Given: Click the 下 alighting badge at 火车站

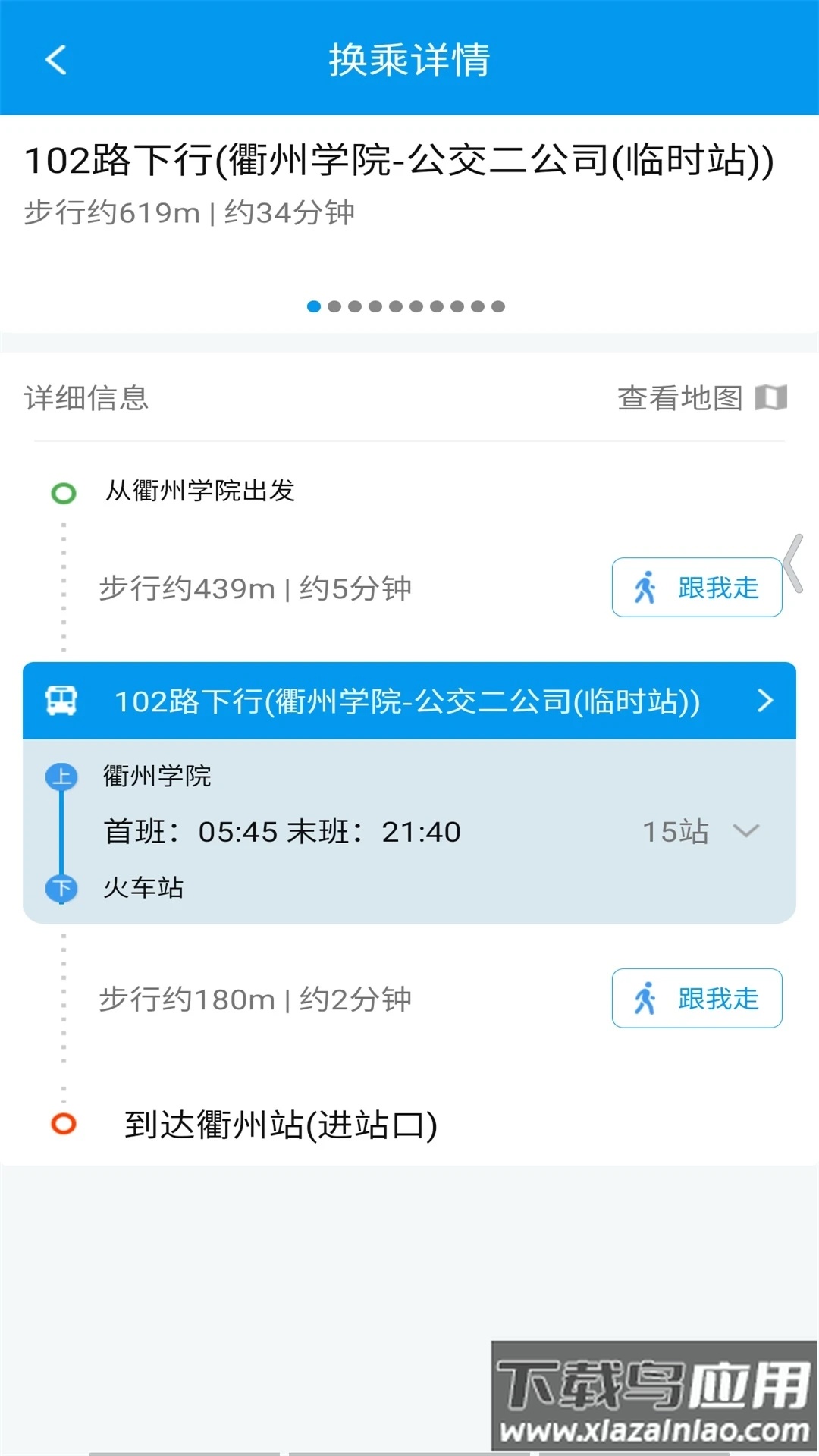Looking at the screenshot, I should 62,887.
